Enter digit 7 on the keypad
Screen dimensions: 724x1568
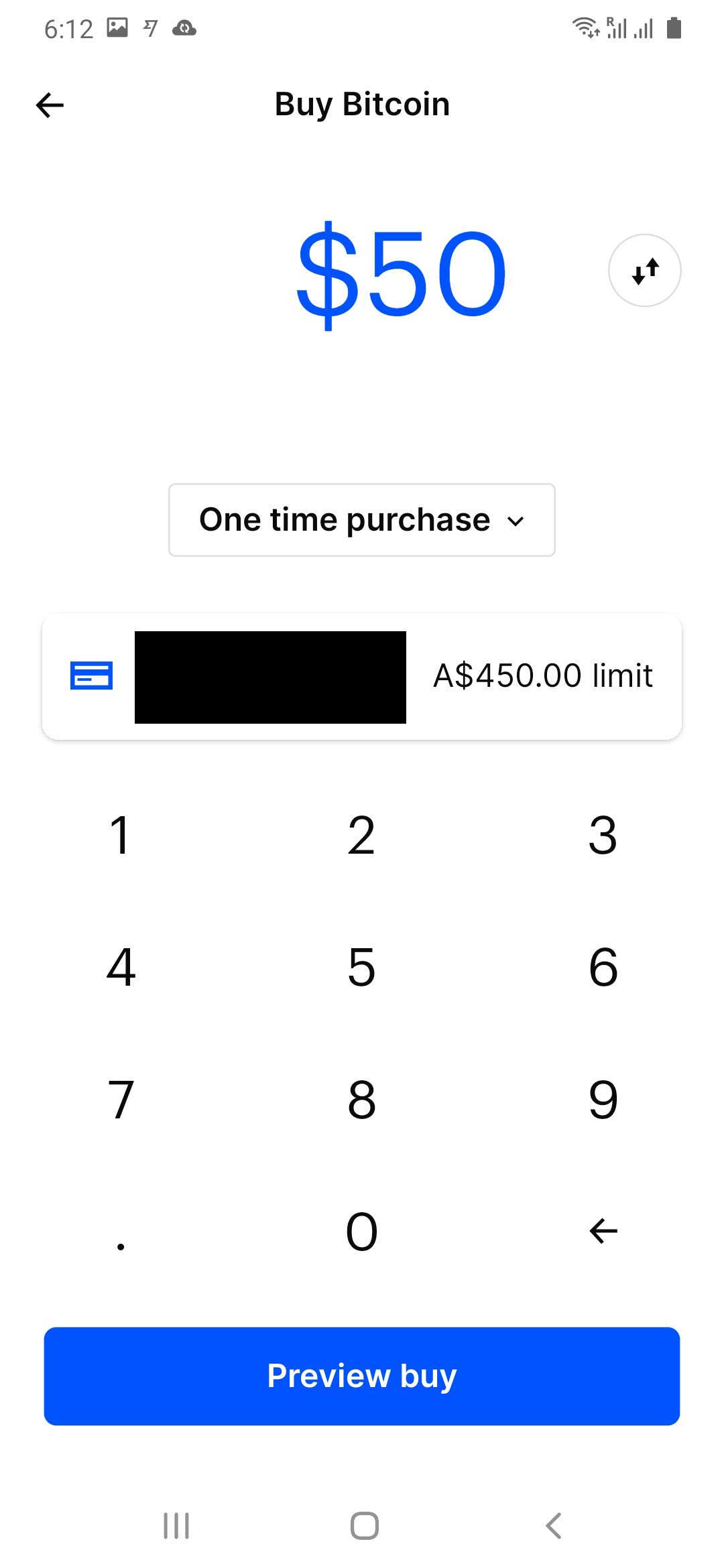point(121,1100)
